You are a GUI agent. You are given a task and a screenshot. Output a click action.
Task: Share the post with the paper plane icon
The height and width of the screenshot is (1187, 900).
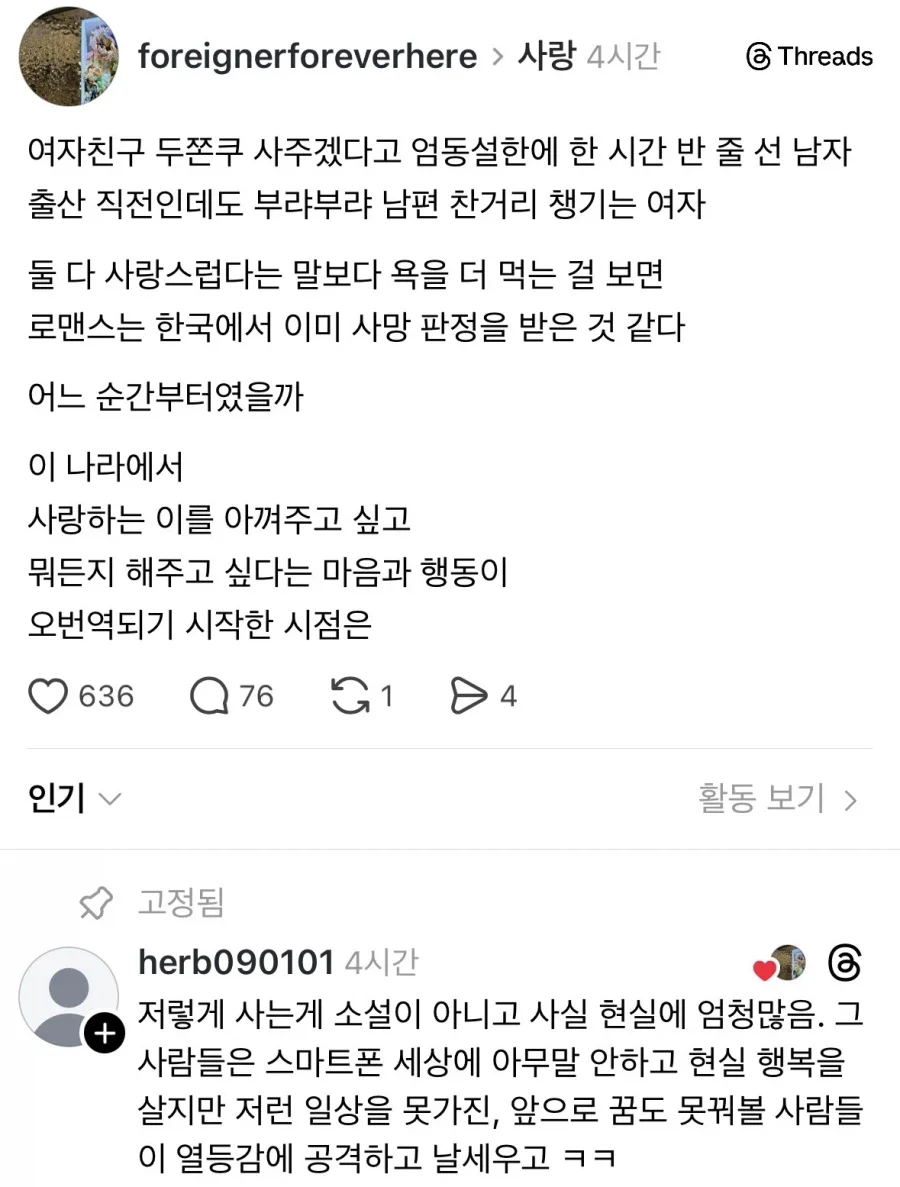[469, 696]
